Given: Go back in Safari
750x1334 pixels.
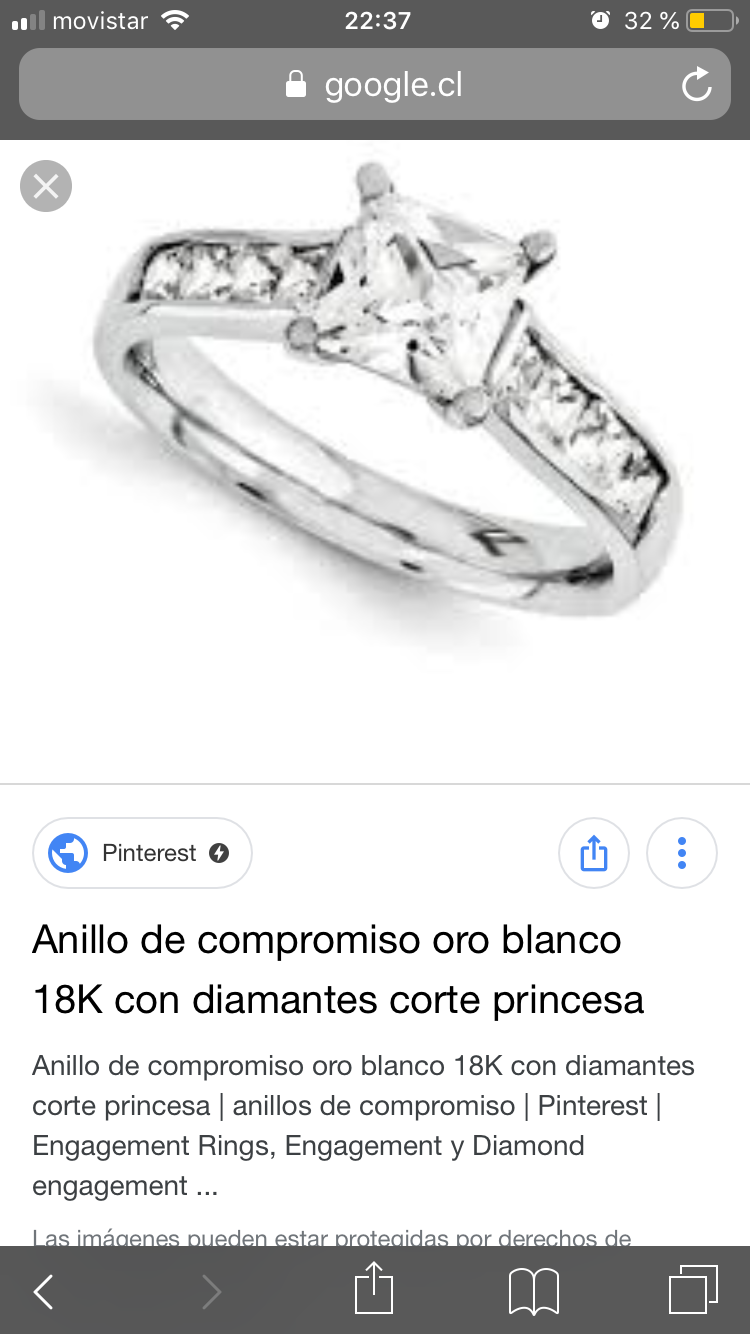Looking at the screenshot, I should [x=43, y=1292].
